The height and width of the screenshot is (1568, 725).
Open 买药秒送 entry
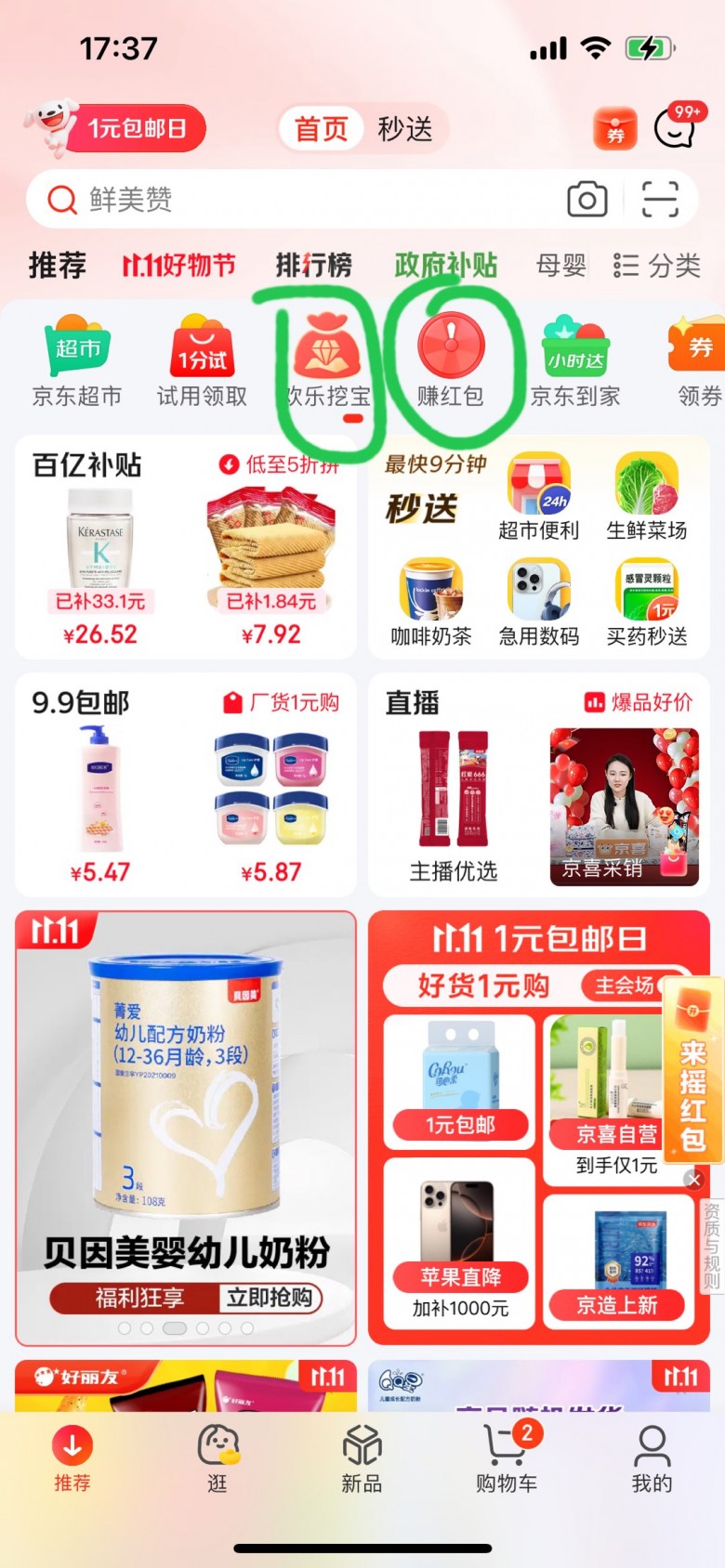coord(646,602)
